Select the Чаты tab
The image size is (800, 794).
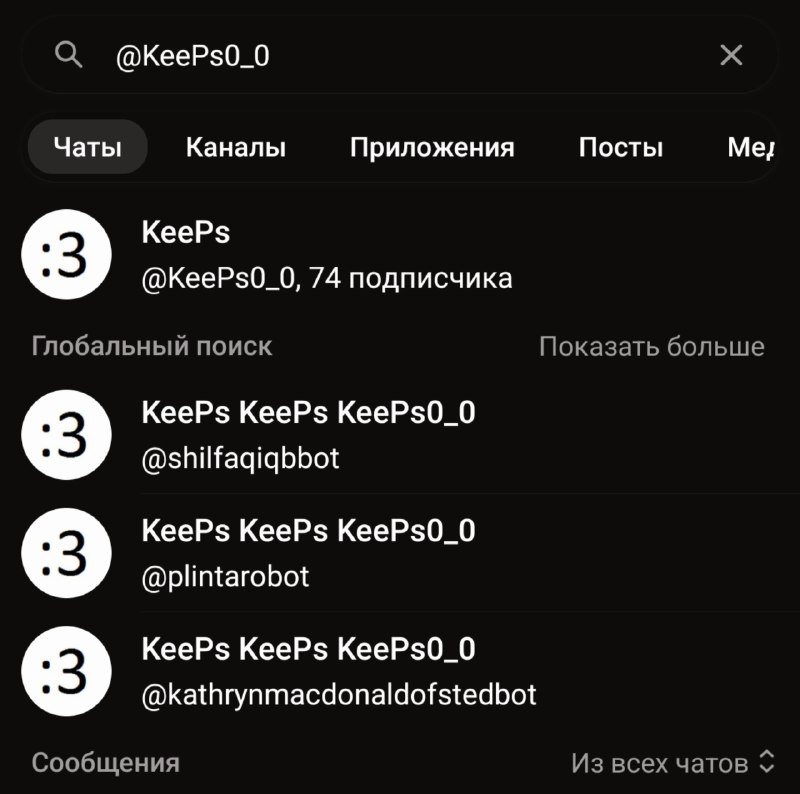(88, 147)
